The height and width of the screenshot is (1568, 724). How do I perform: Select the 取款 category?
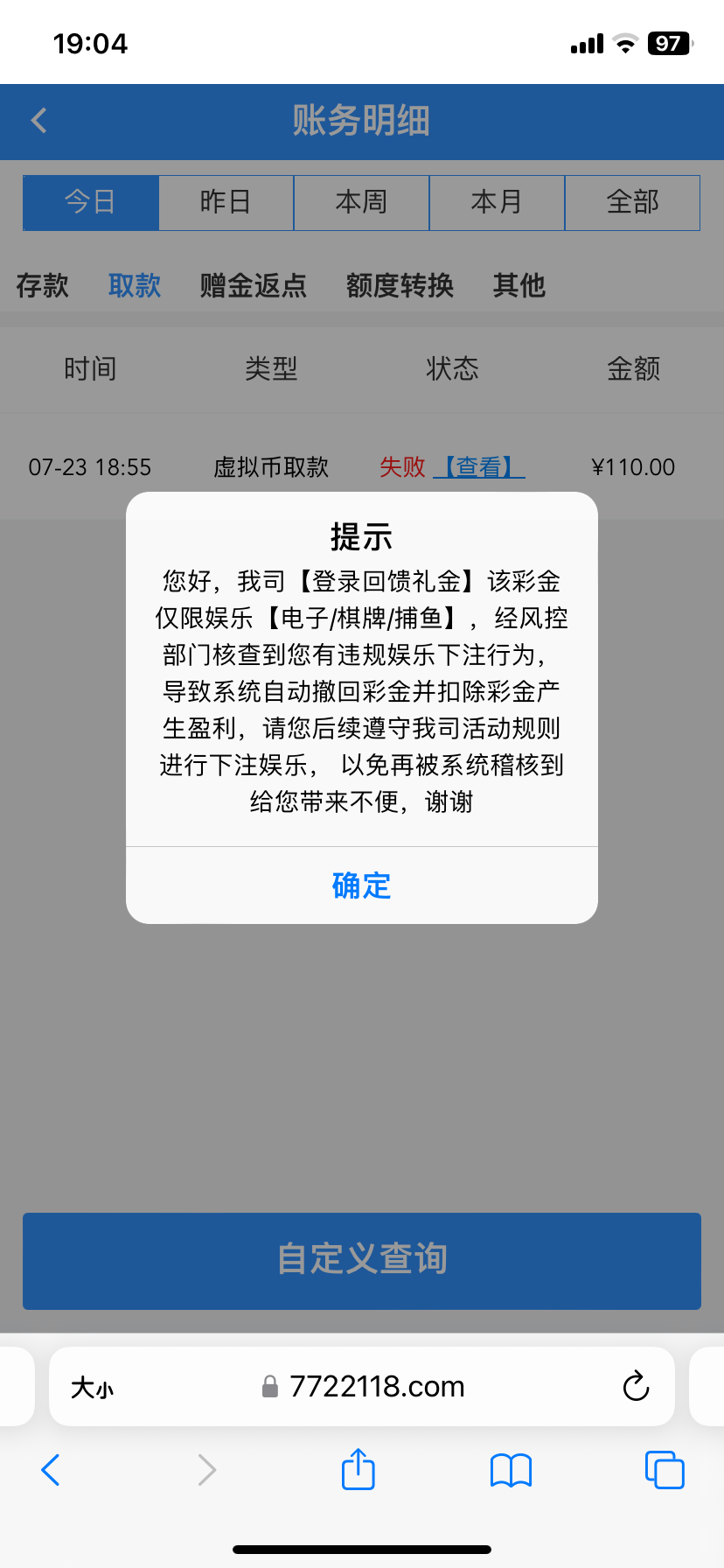(x=135, y=285)
